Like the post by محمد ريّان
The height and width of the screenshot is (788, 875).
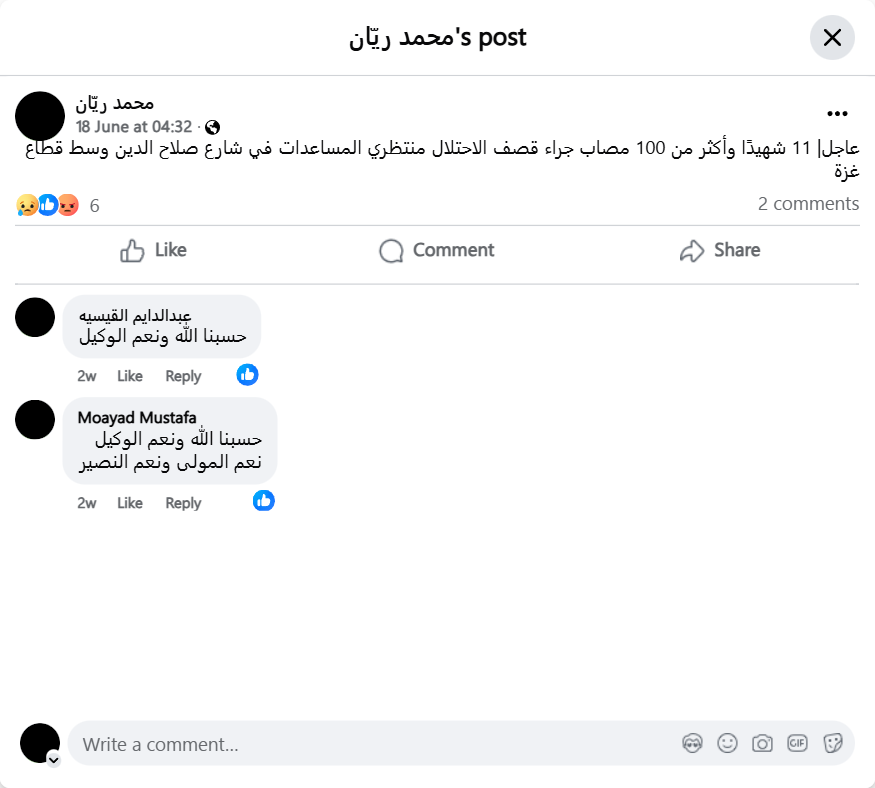pos(153,250)
